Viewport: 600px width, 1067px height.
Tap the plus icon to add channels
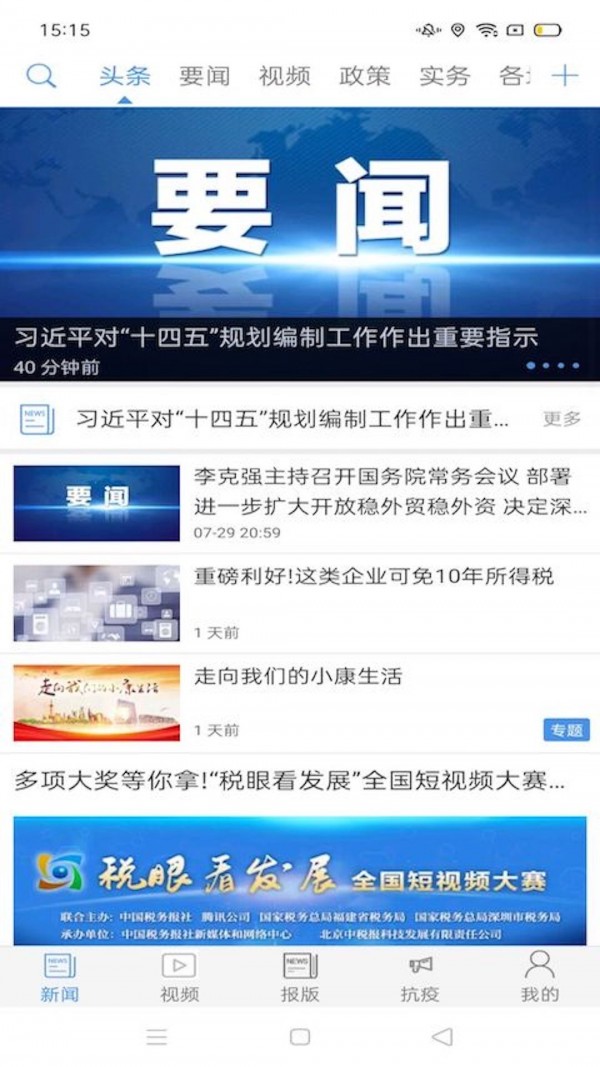(x=565, y=76)
